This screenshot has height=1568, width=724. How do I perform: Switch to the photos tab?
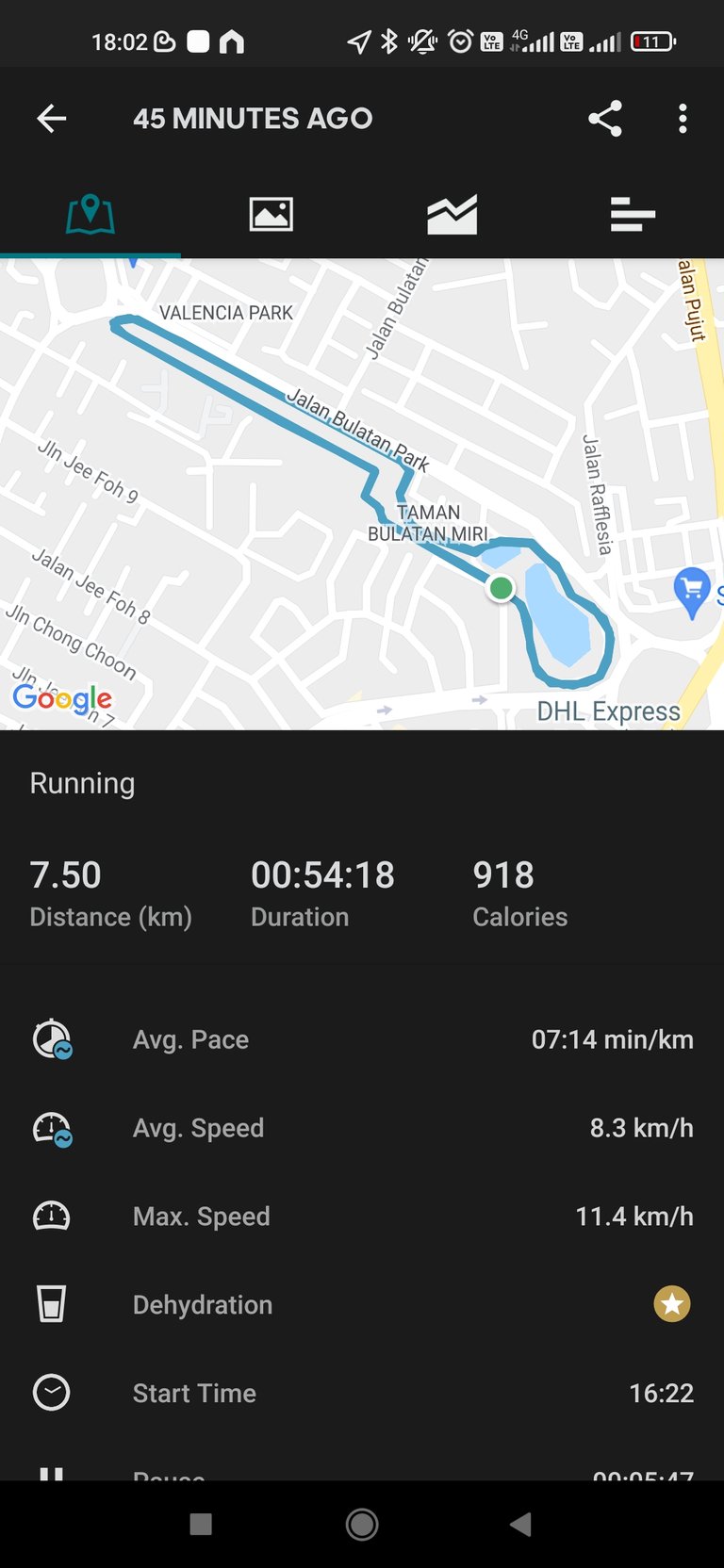point(271,215)
